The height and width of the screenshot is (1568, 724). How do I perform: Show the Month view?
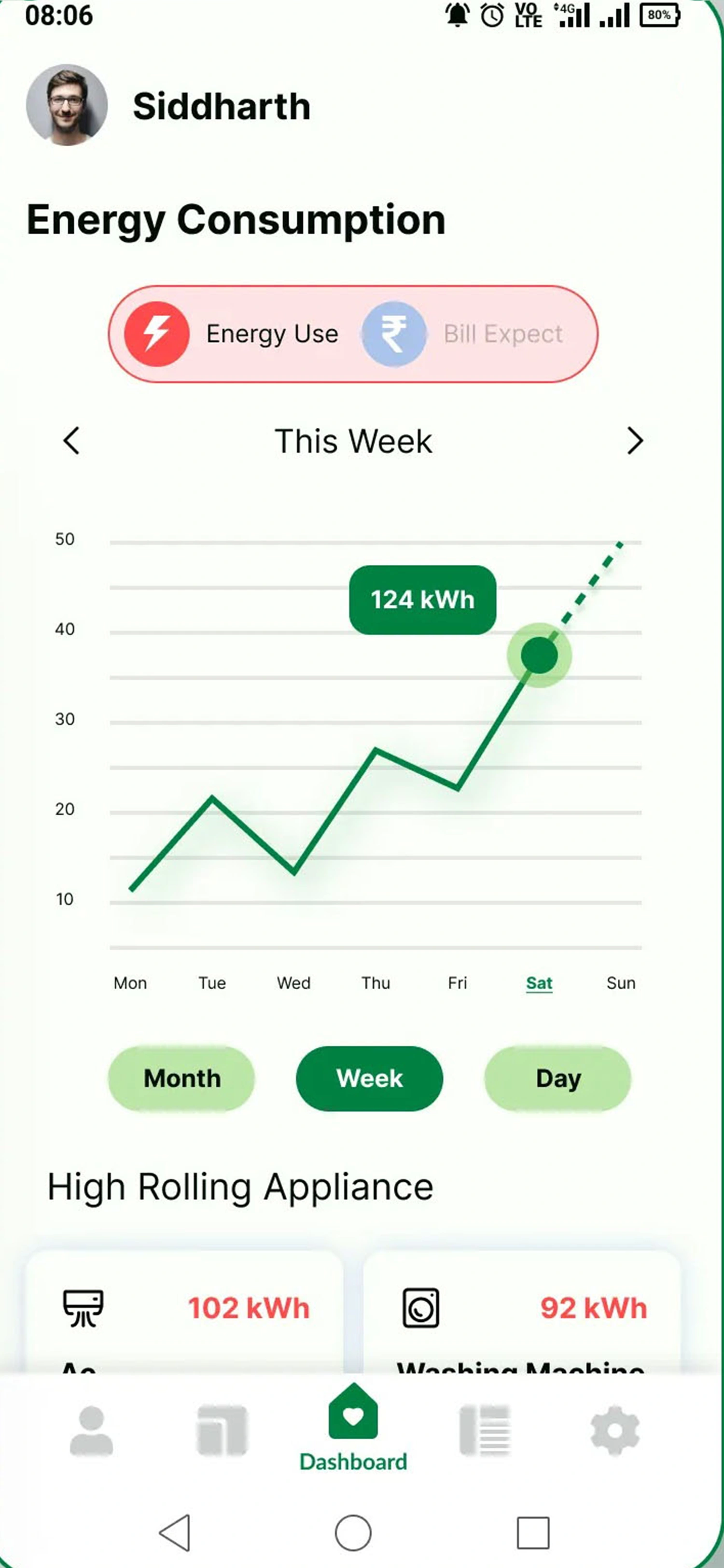(x=181, y=1078)
